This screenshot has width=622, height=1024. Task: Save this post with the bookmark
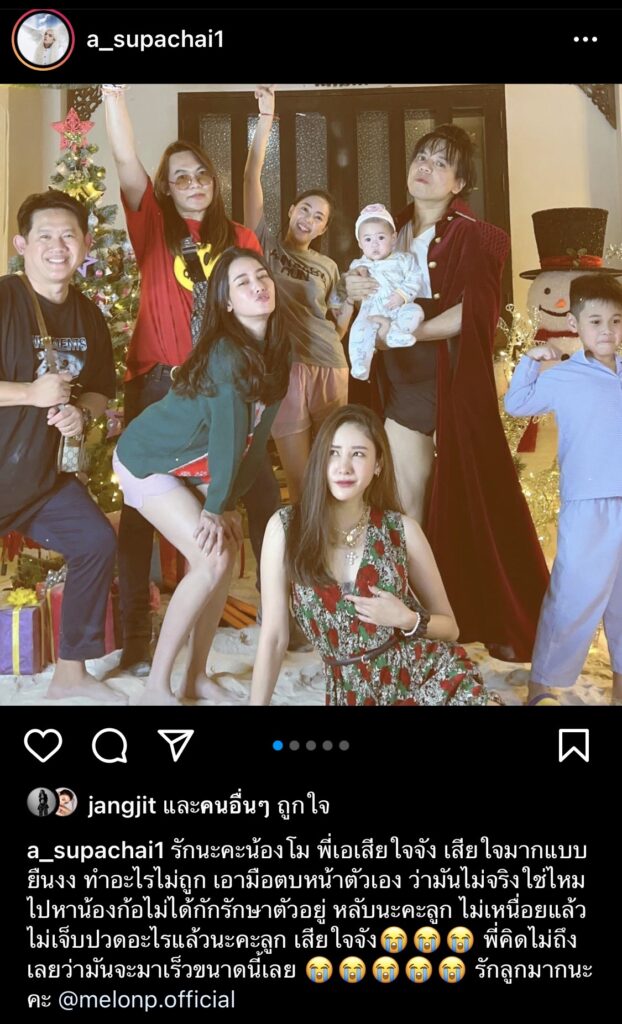click(573, 745)
